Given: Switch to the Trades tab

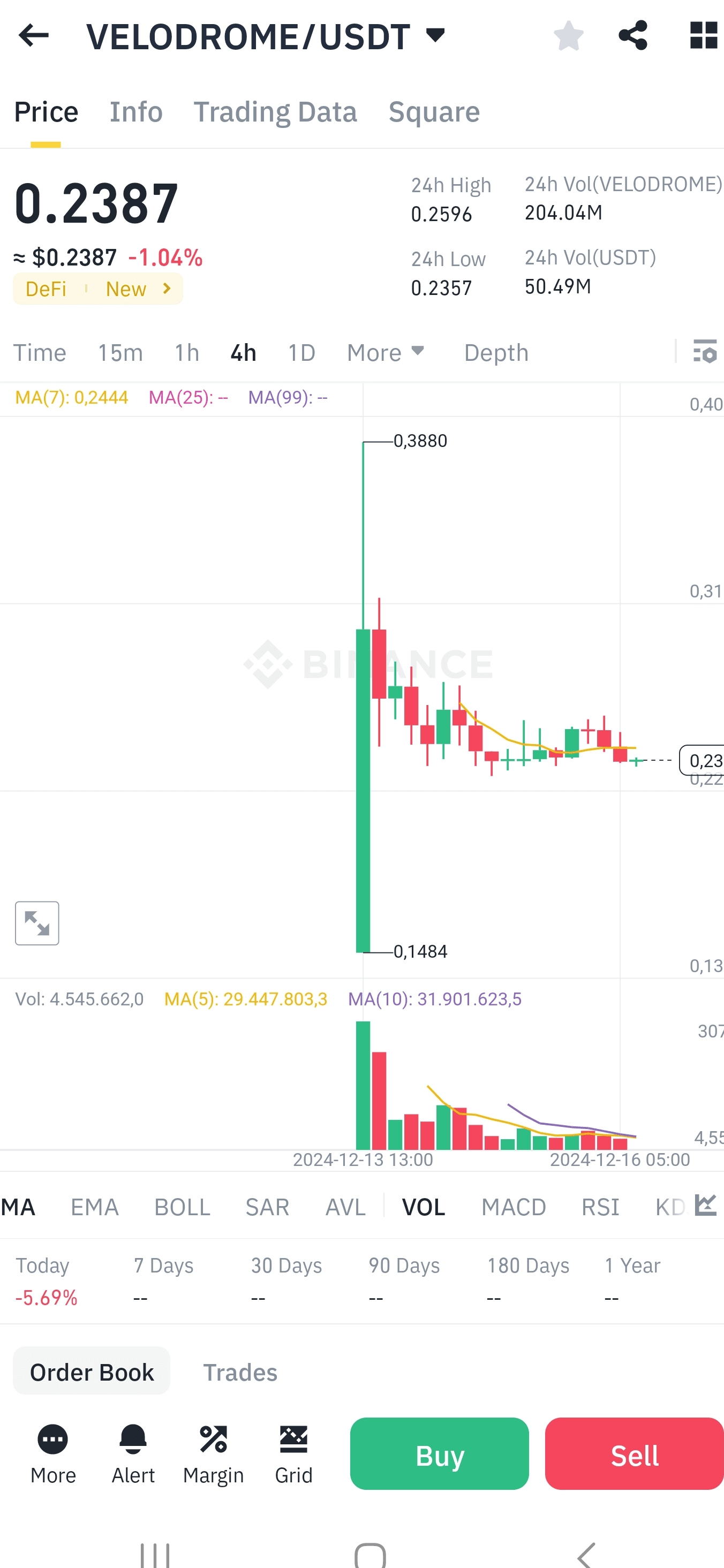Looking at the screenshot, I should tap(240, 1373).
